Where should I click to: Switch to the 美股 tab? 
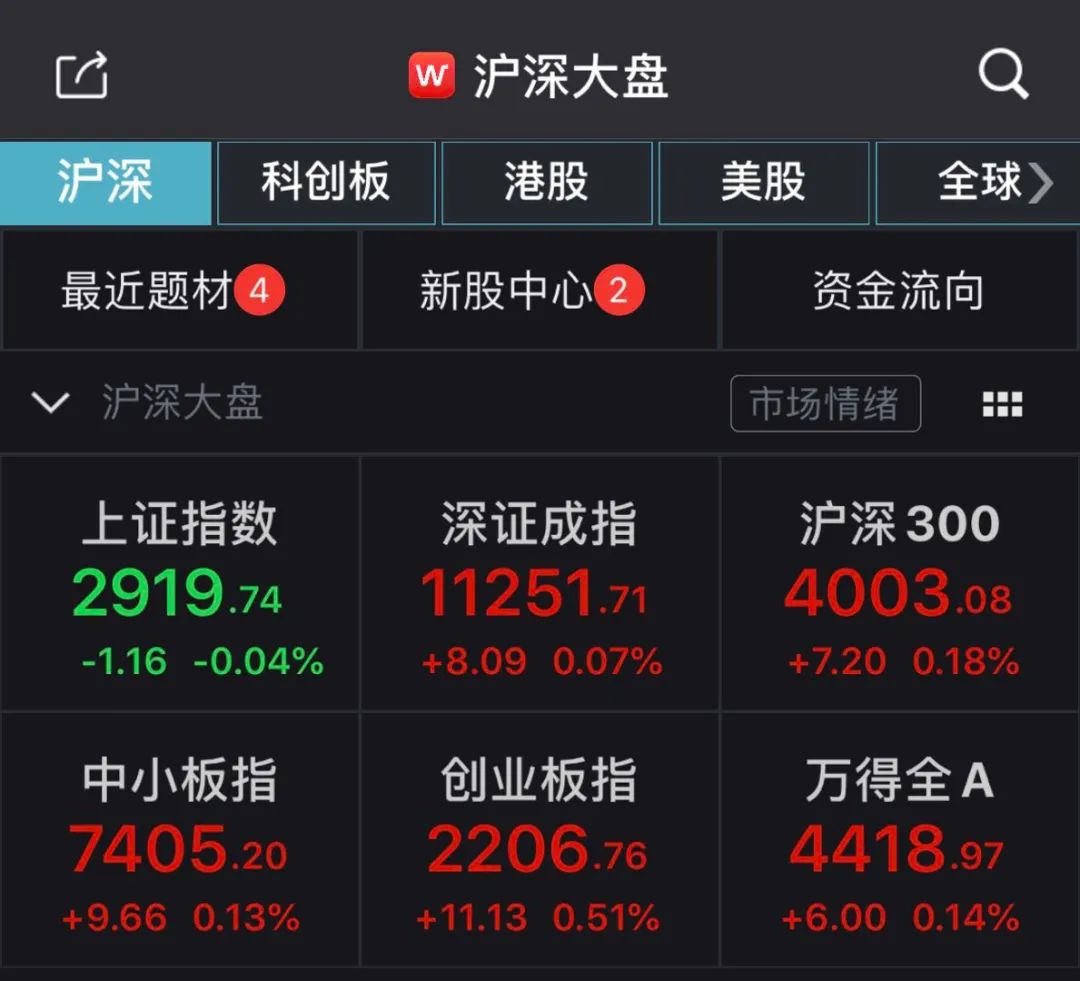point(763,183)
